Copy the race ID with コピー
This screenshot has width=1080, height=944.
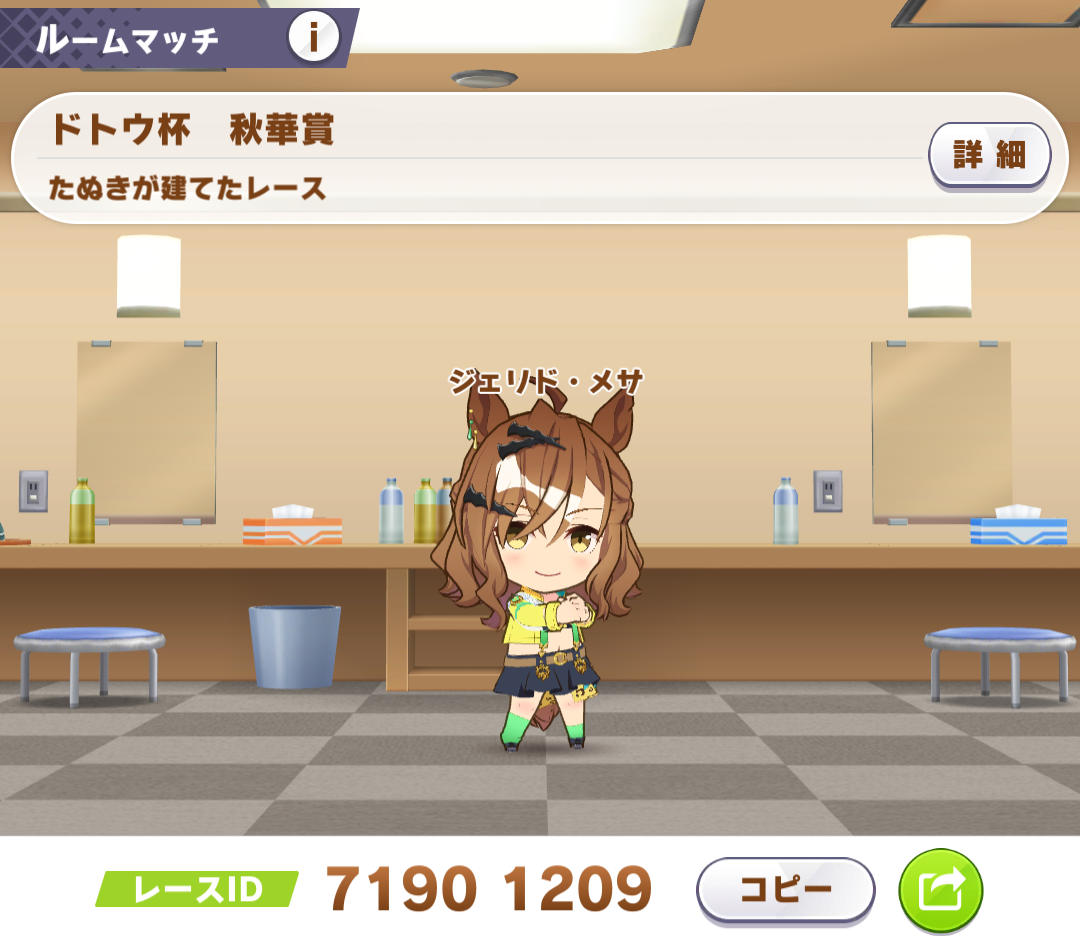pyautogui.click(x=785, y=889)
